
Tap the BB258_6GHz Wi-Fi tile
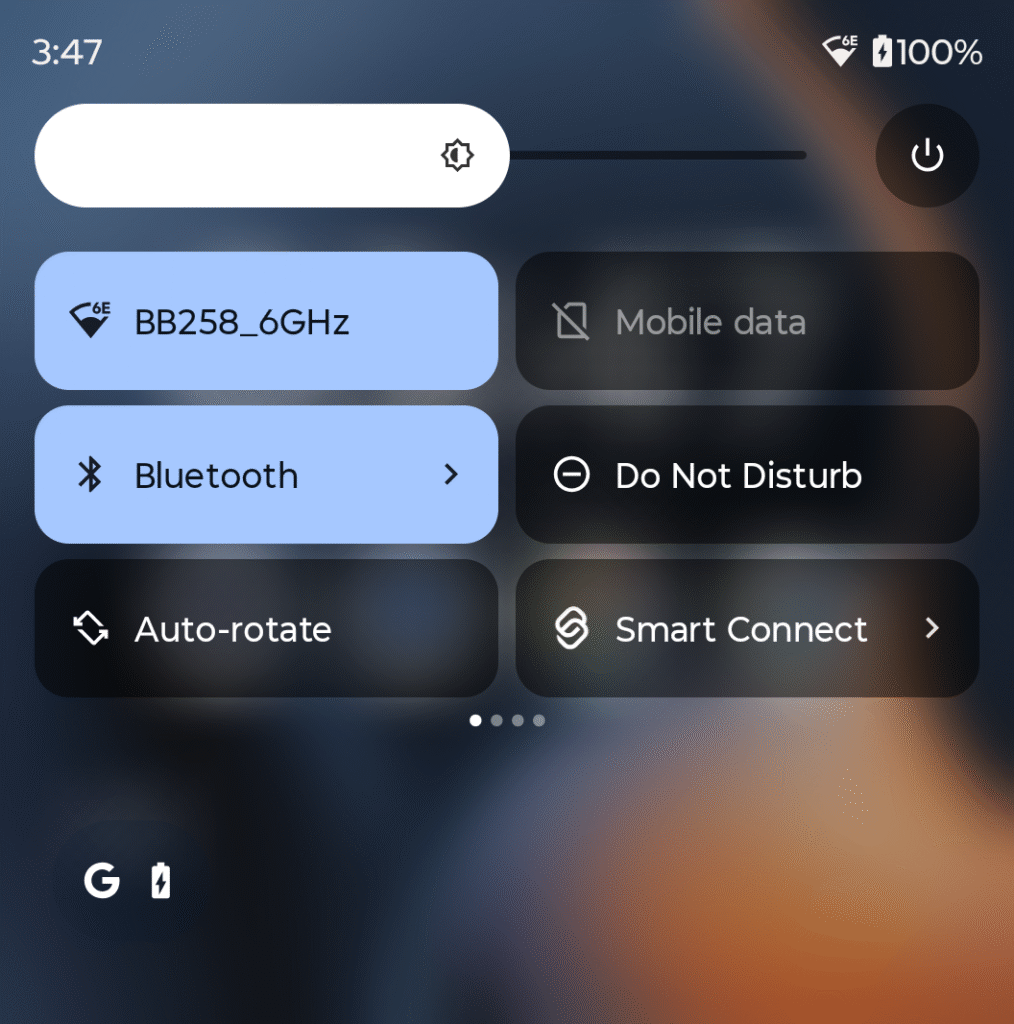266,321
